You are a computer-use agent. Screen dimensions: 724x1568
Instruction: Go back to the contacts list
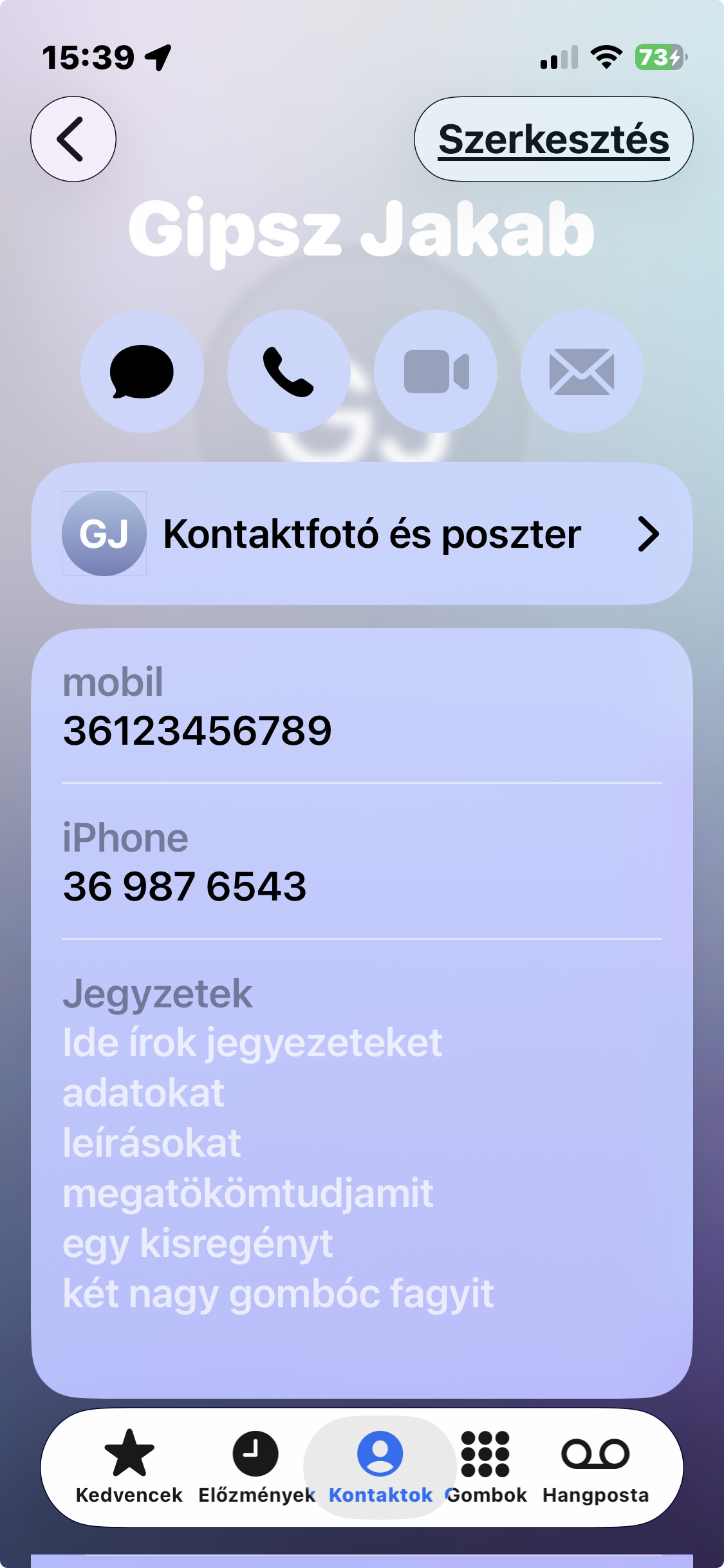[73, 139]
